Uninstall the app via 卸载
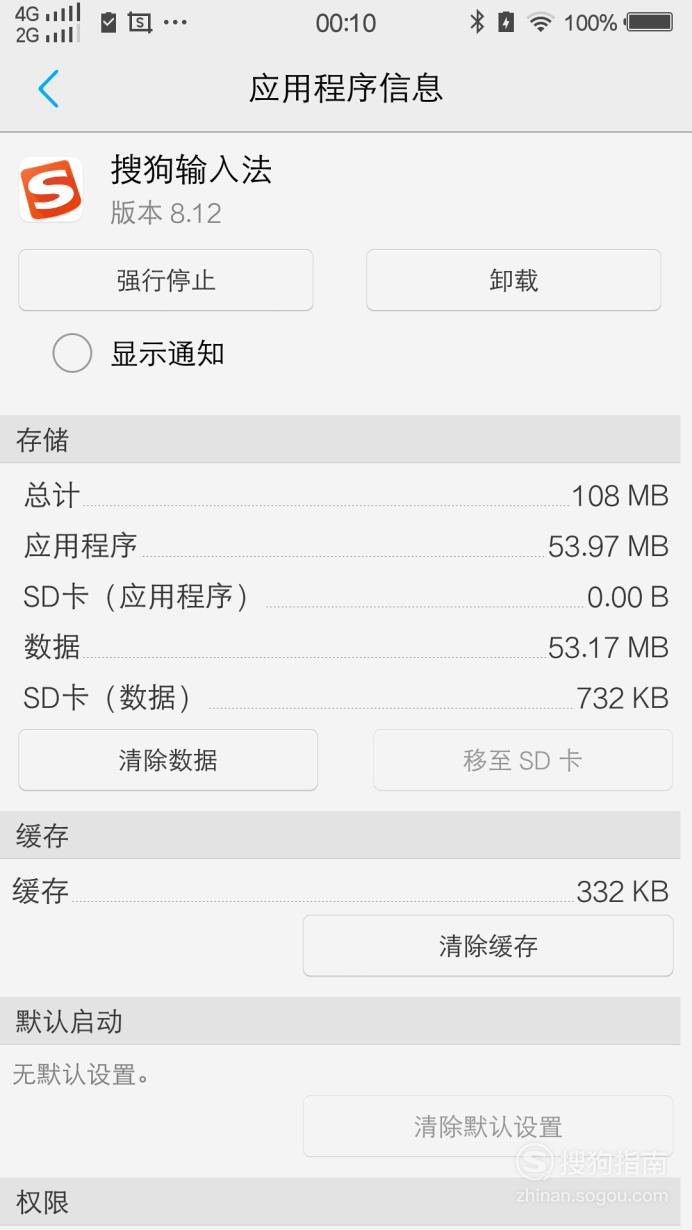 (x=513, y=280)
